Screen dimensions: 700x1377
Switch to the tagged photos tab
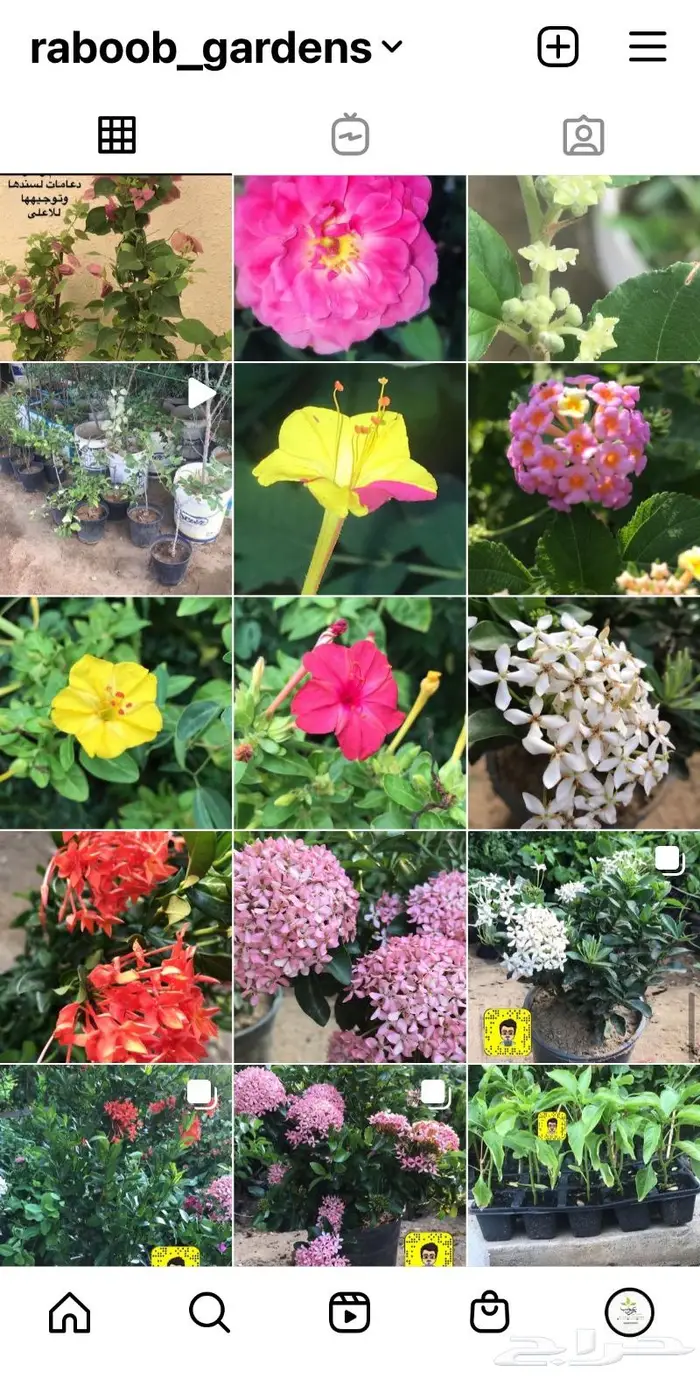click(583, 135)
